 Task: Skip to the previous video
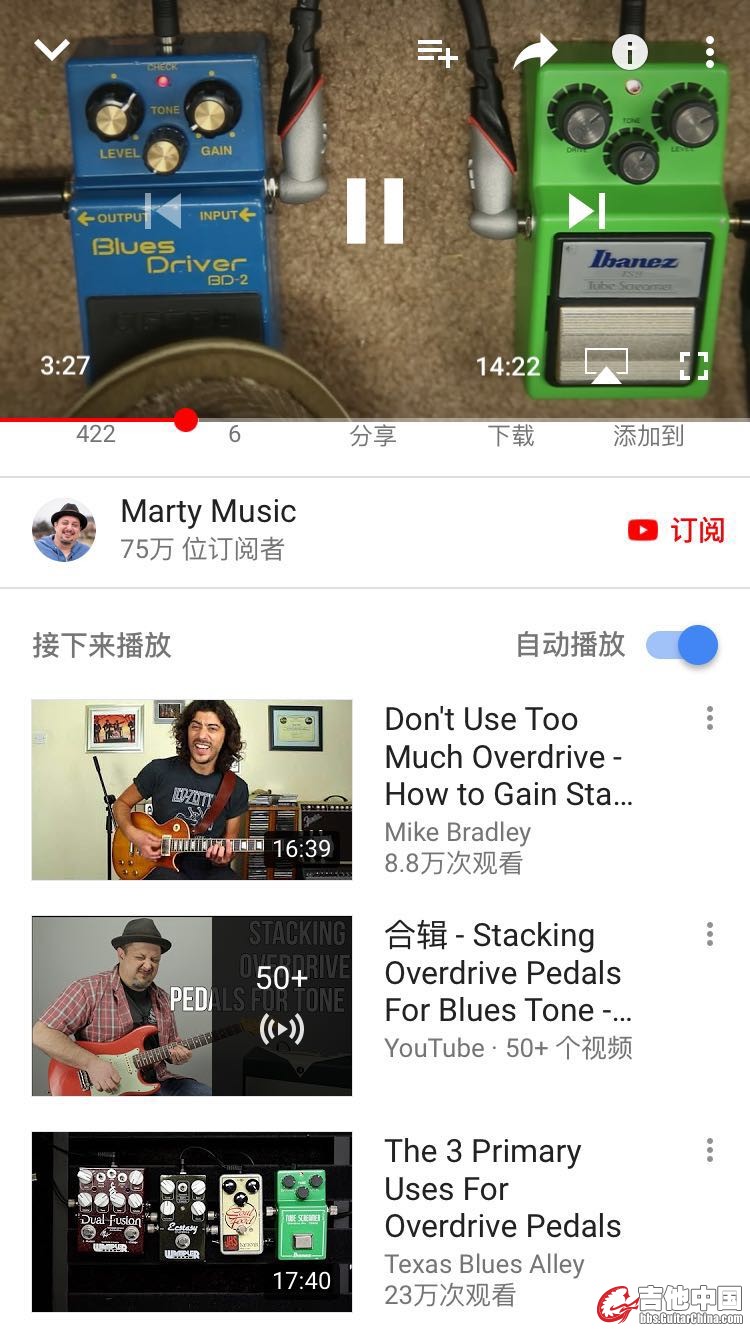pos(163,211)
